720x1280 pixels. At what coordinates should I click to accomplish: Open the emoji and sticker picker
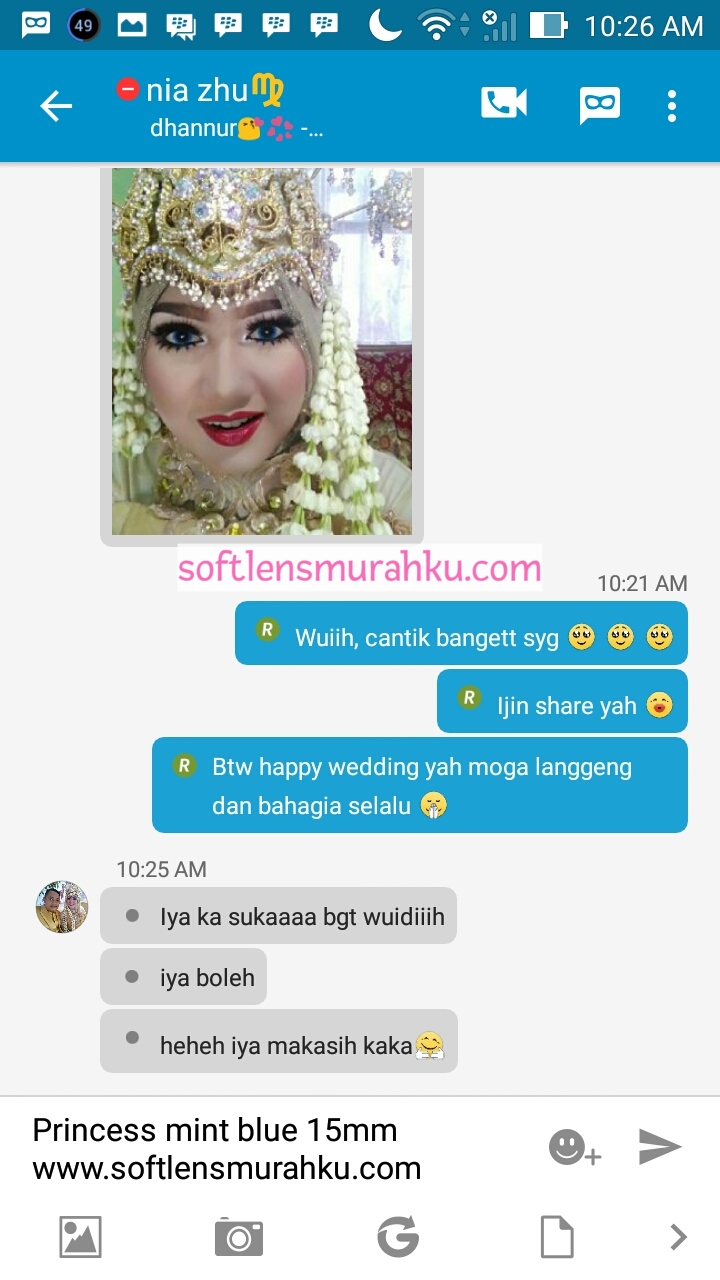point(574,1148)
